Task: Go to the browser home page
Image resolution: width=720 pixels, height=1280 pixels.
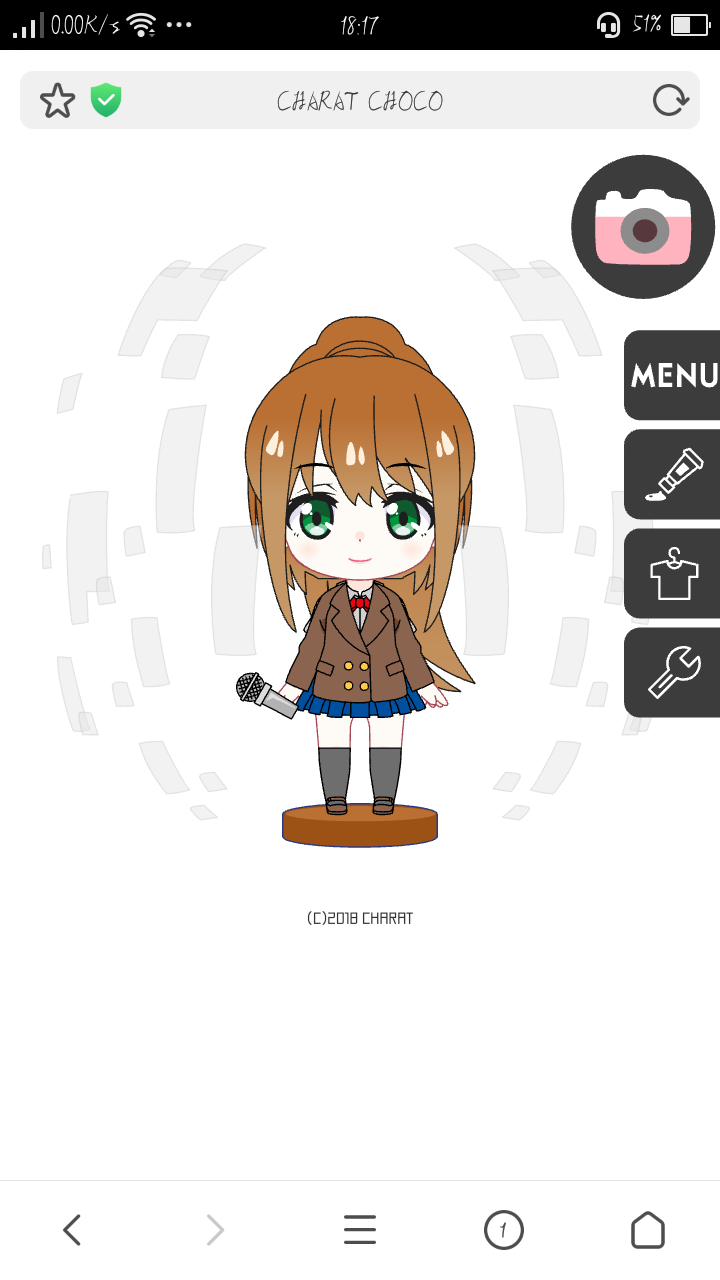Action: point(647,1230)
